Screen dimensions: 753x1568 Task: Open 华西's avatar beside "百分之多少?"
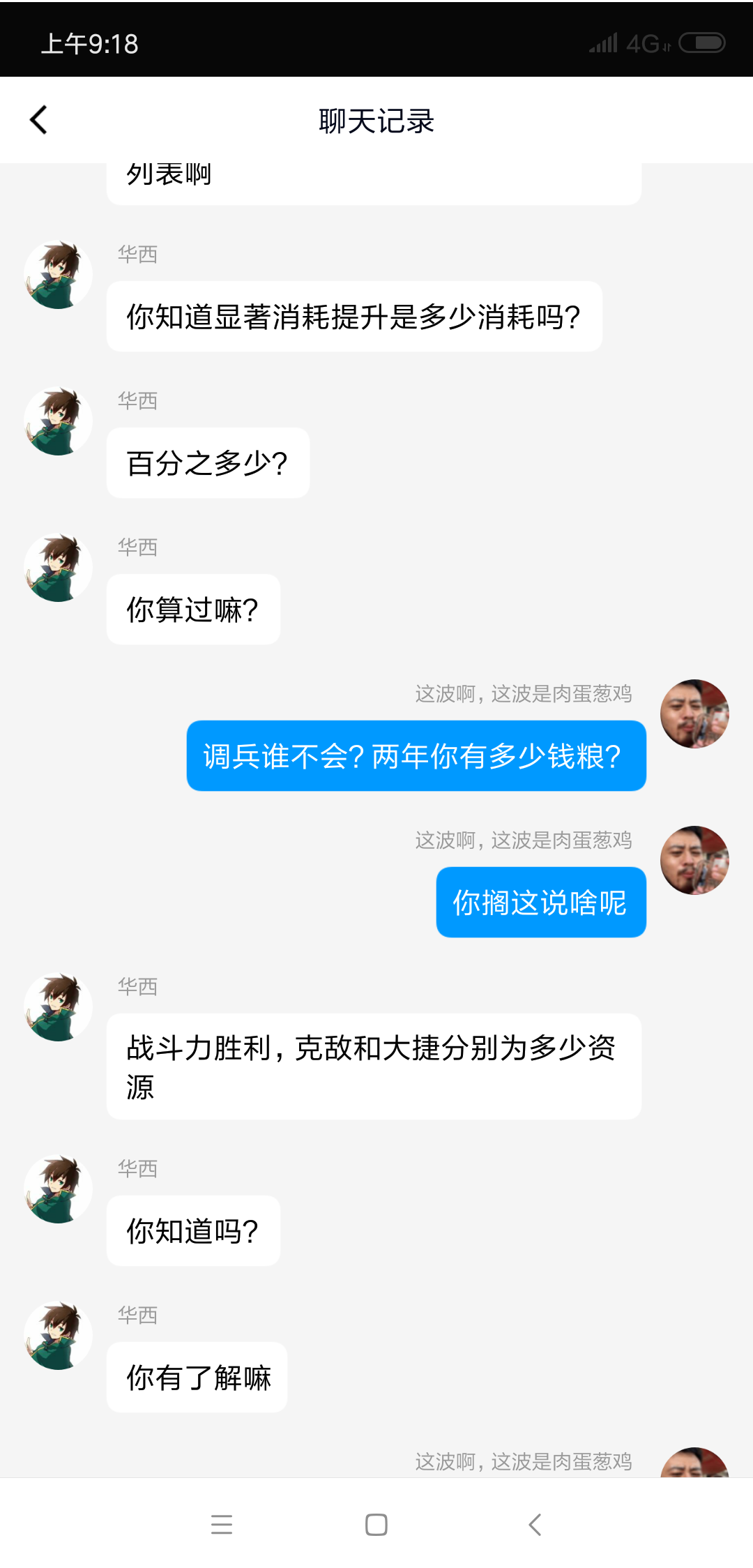tap(58, 421)
